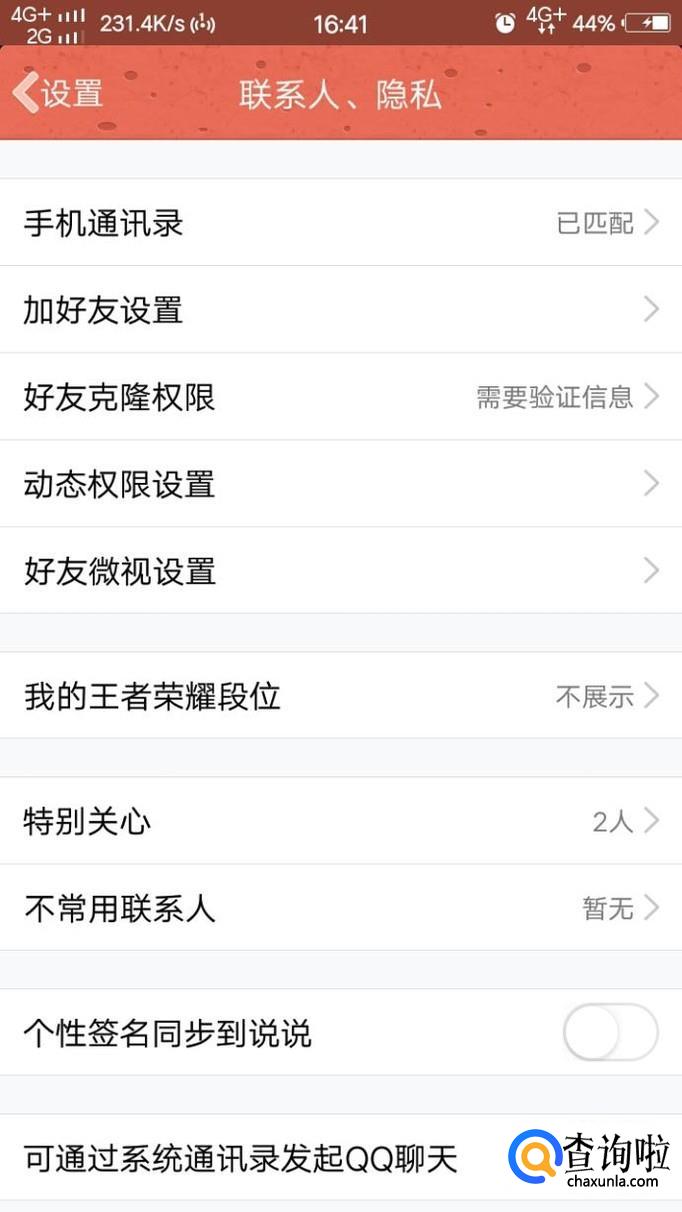This screenshot has width=682, height=1212.
Task: Open 我的王者荣耀段位 setting
Action: pyautogui.click(x=340, y=696)
